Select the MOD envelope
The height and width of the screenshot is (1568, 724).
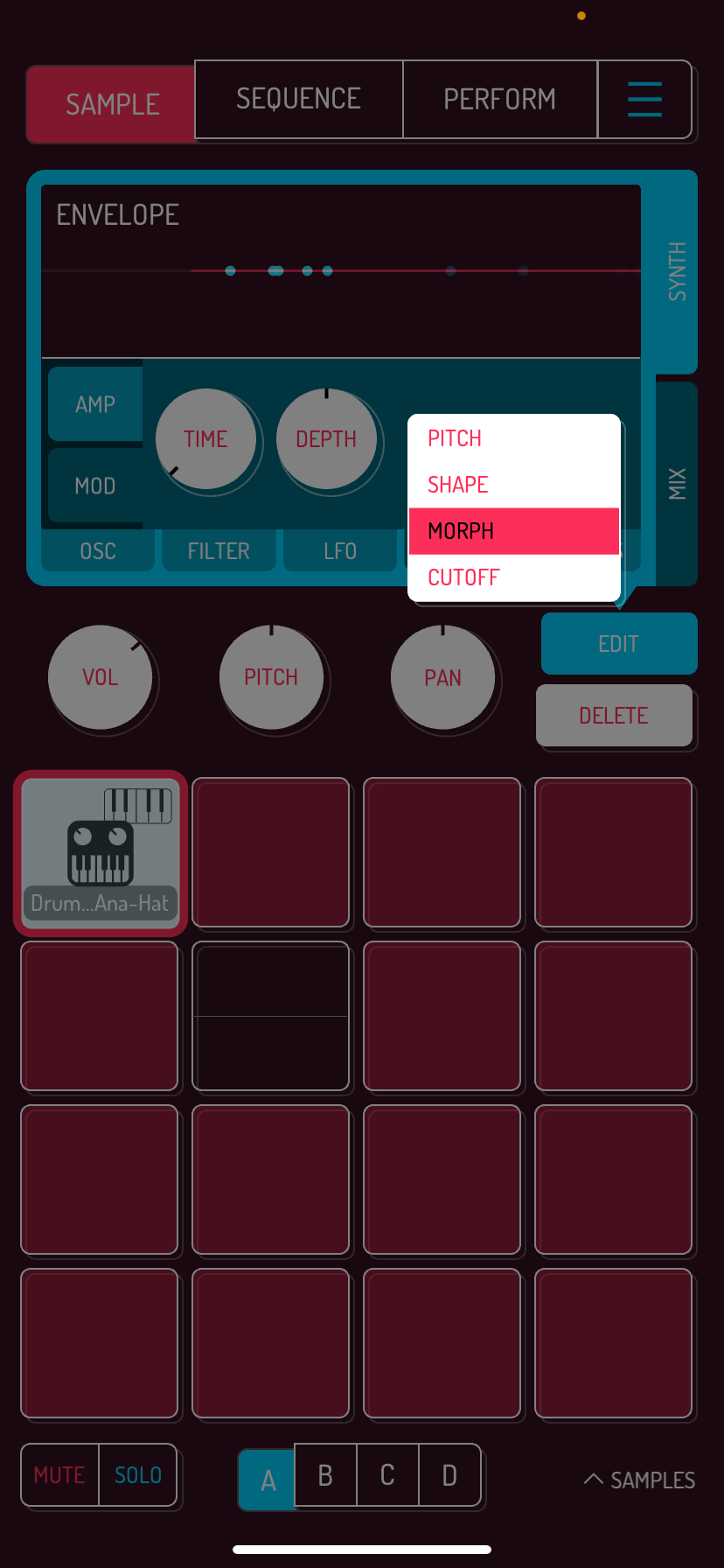(95, 486)
